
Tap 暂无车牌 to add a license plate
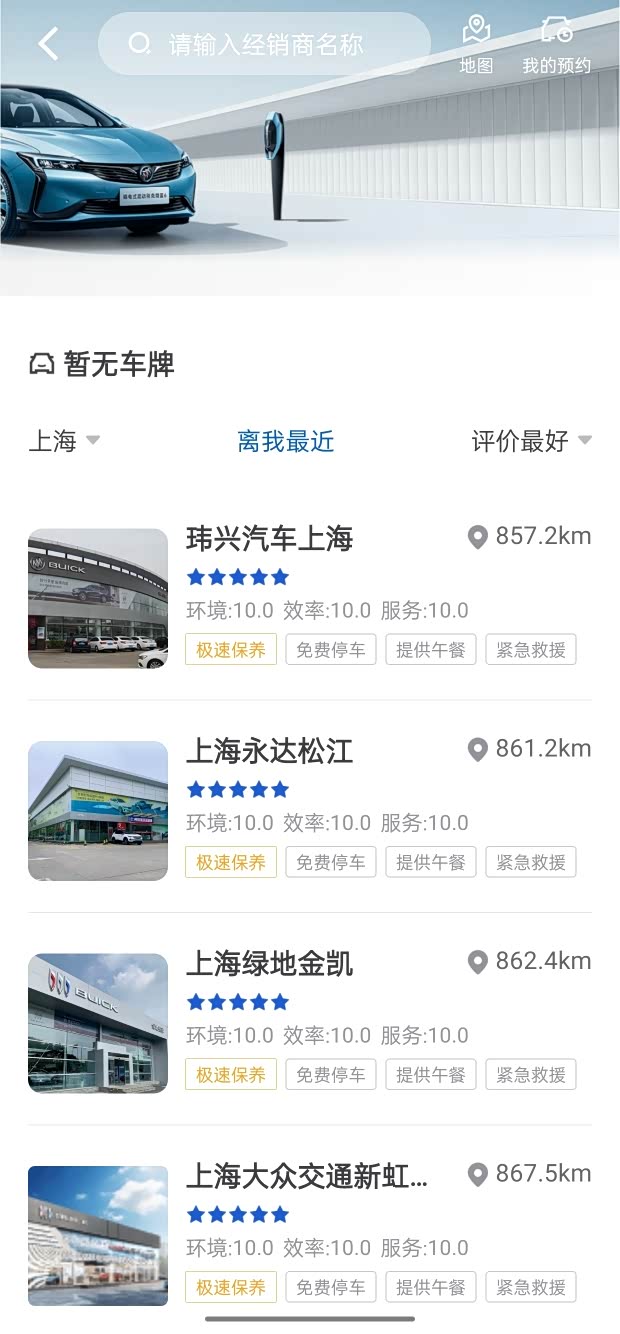tap(102, 364)
